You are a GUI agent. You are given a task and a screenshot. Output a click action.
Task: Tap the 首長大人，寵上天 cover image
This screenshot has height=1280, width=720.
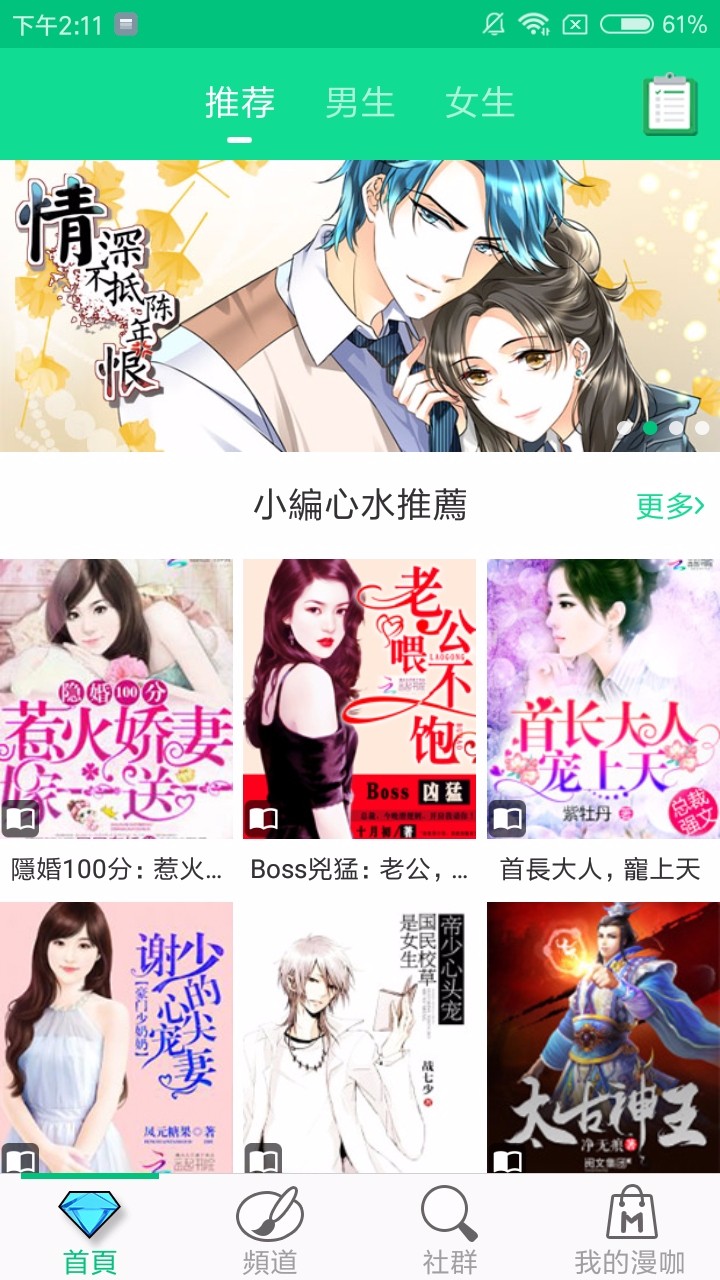coord(602,695)
